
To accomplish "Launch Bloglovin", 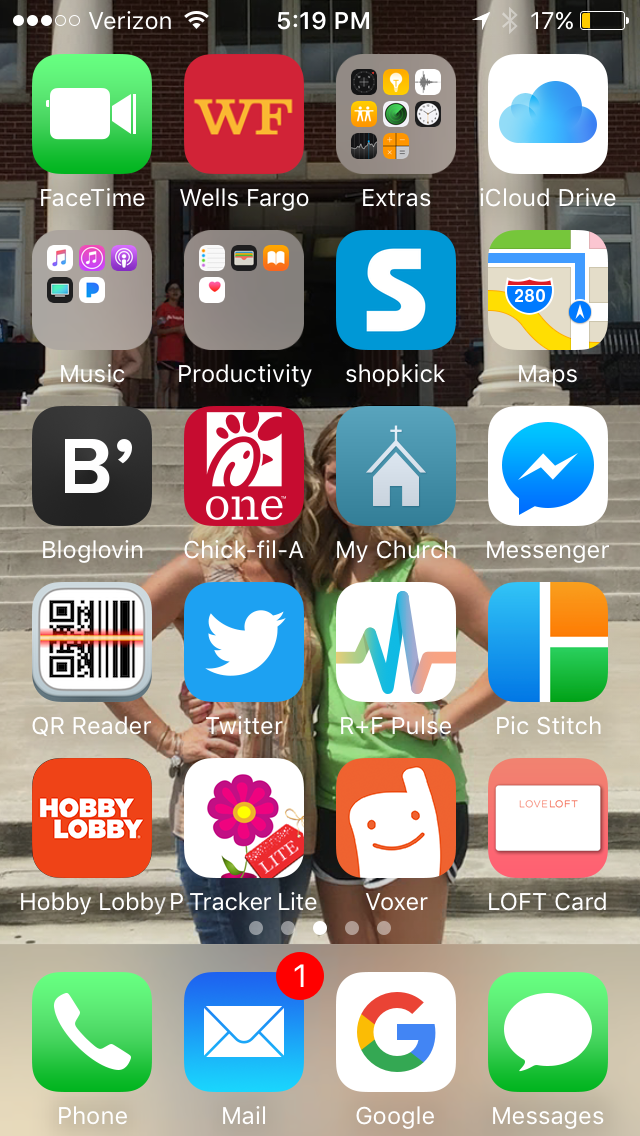I will [x=92, y=466].
